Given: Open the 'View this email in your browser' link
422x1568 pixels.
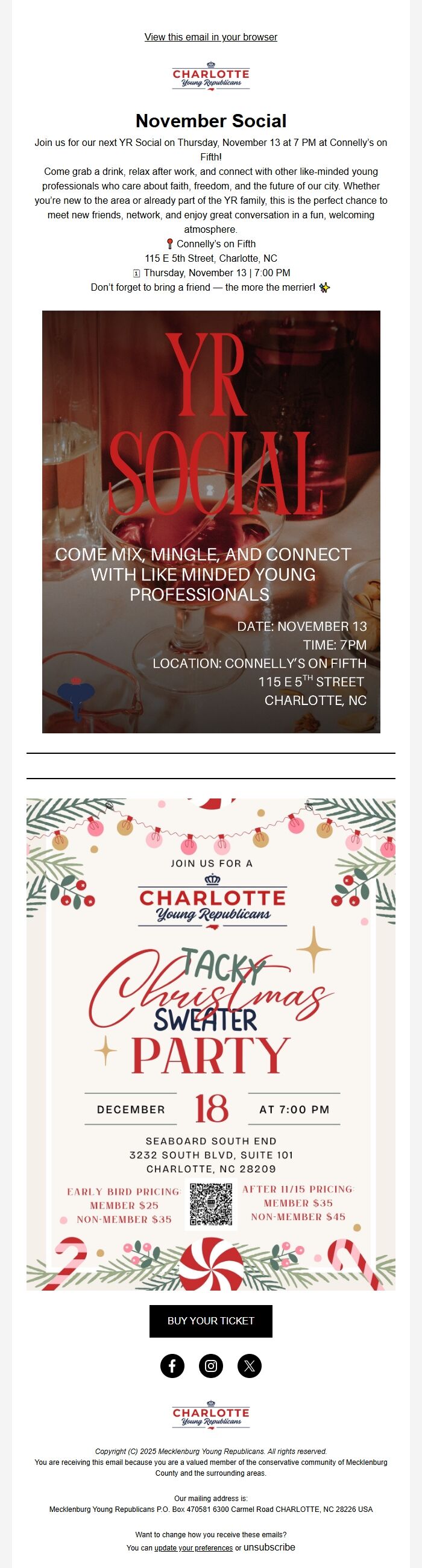Looking at the screenshot, I should (x=210, y=37).
